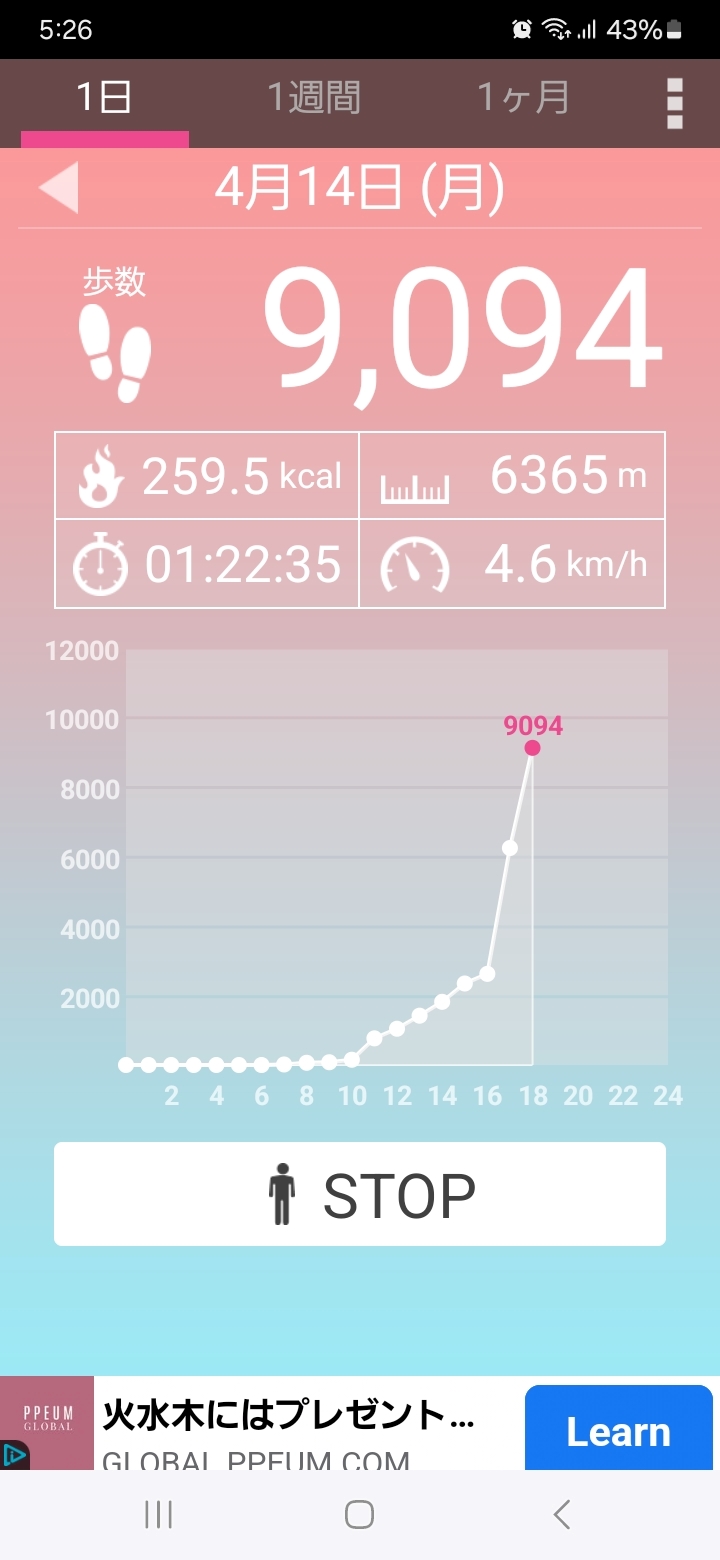Tap Learn on the ad banner
Viewport: 720px width, 1560px height.
[x=618, y=1432]
